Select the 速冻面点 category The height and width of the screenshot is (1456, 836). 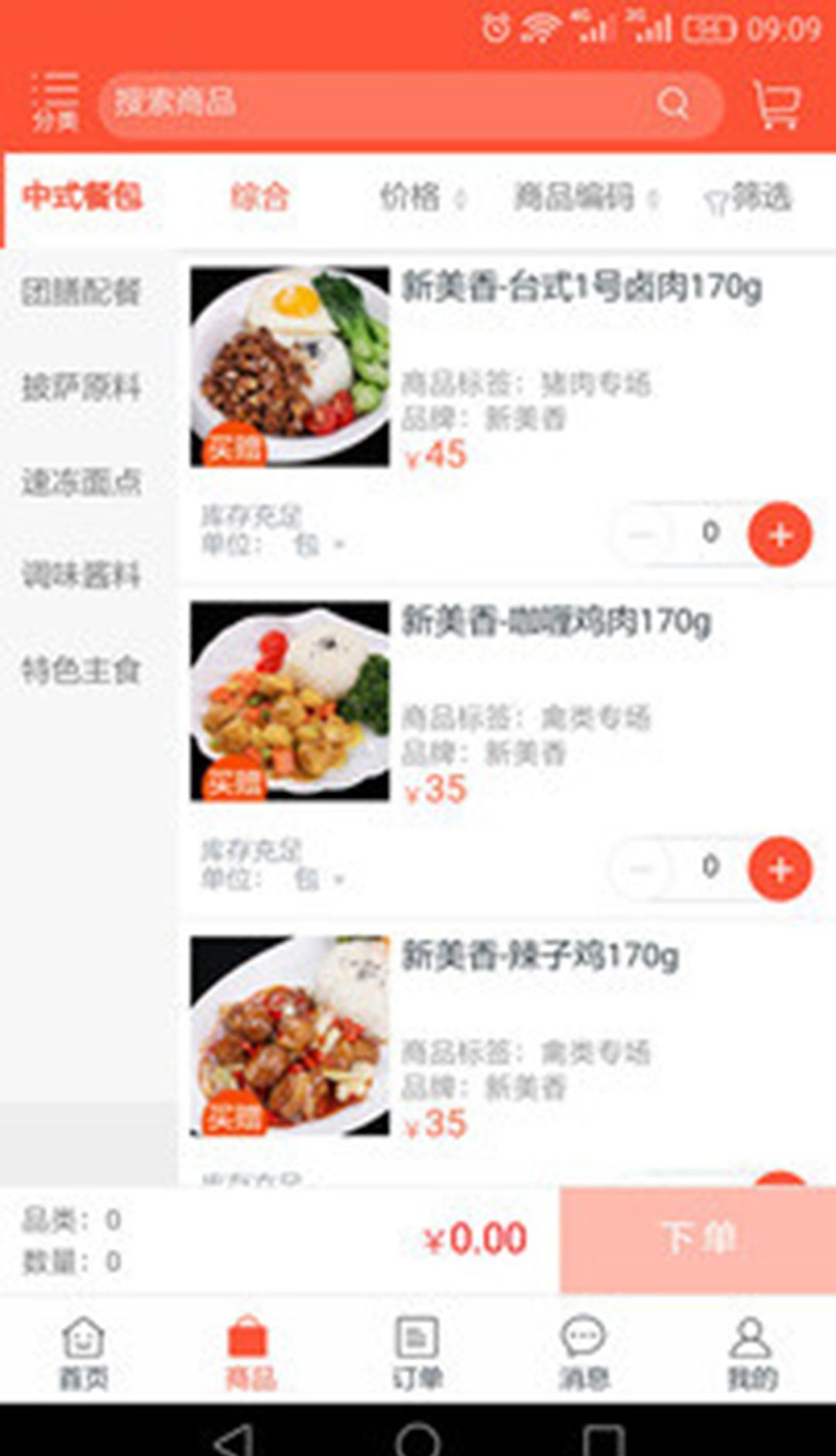pos(81,482)
